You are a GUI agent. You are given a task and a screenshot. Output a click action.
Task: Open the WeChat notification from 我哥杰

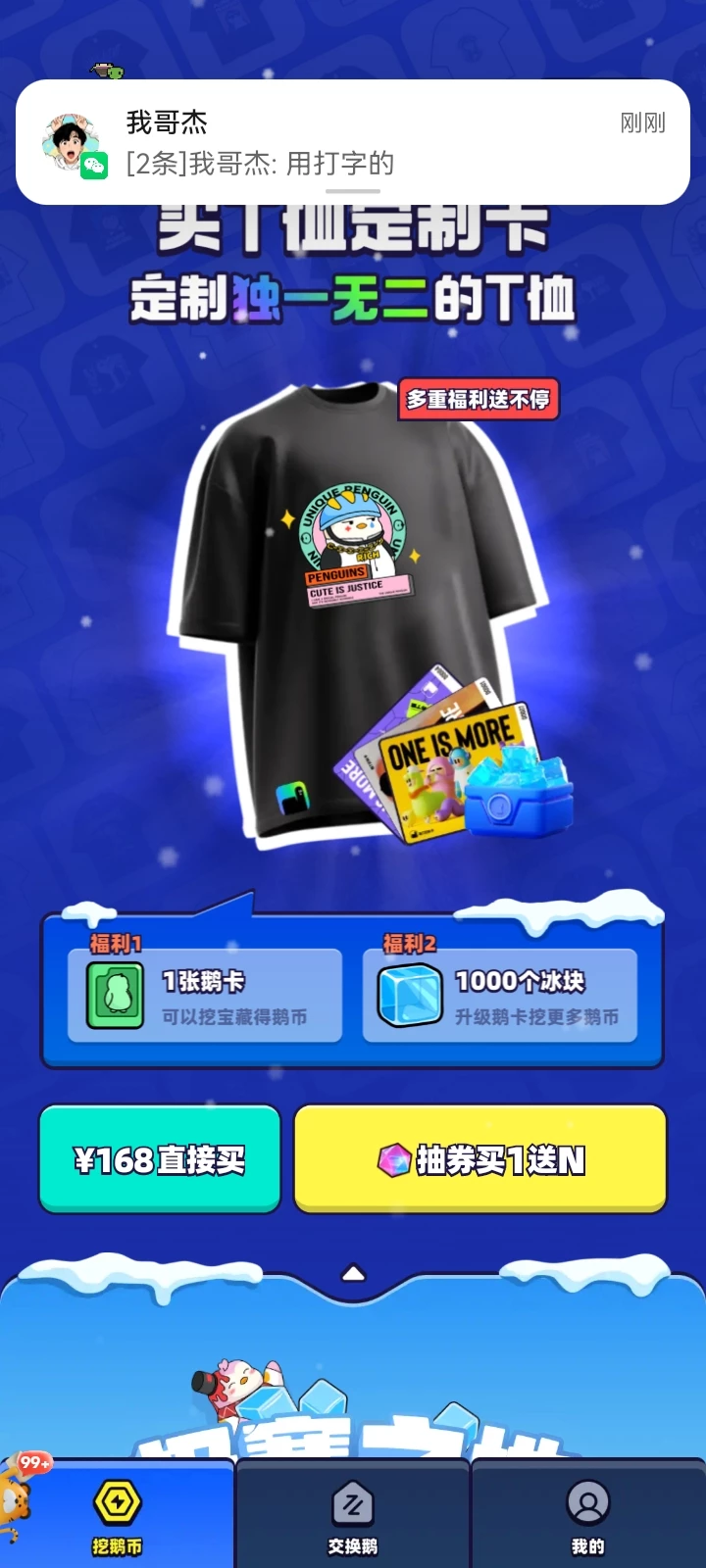[353, 142]
